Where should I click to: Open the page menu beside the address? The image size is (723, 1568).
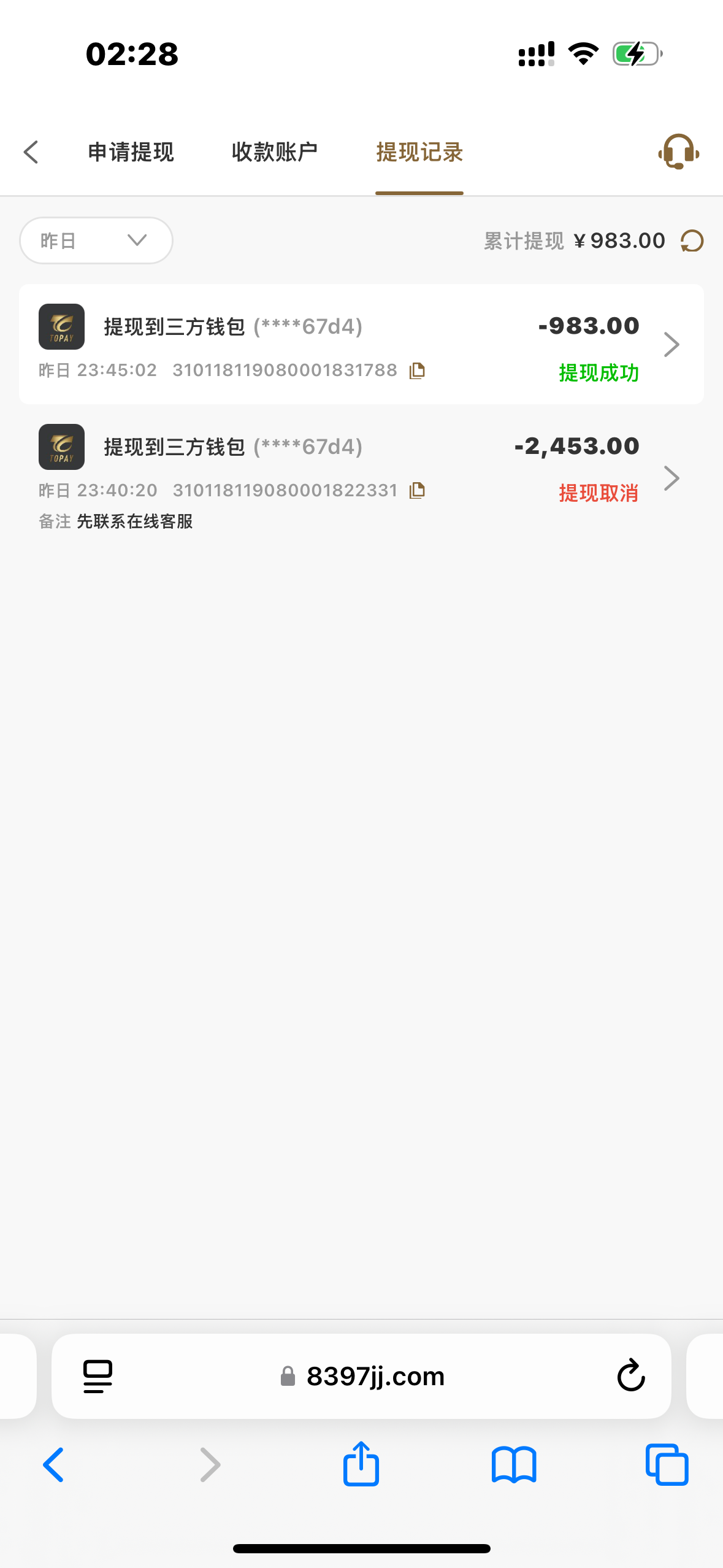[x=98, y=1376]
